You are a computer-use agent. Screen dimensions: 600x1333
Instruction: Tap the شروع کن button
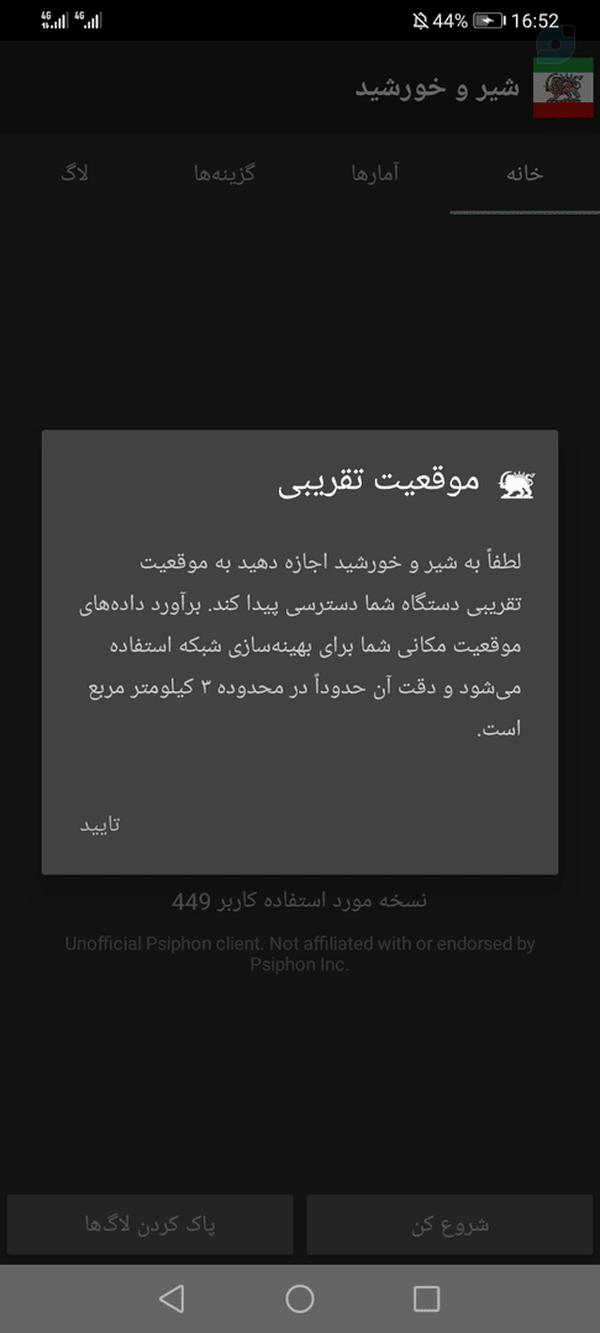(x=450, y=1225)
